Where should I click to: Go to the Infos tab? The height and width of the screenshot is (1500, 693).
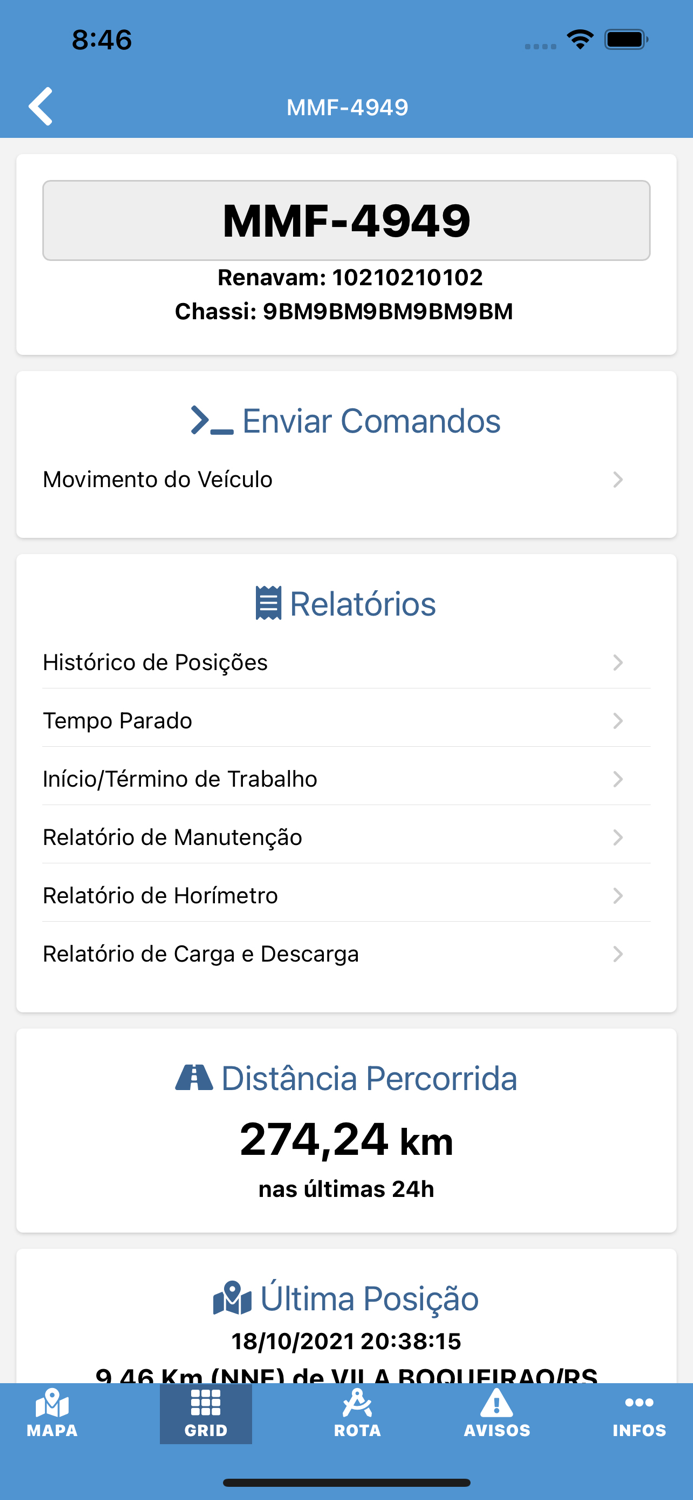pos(639,1415)
